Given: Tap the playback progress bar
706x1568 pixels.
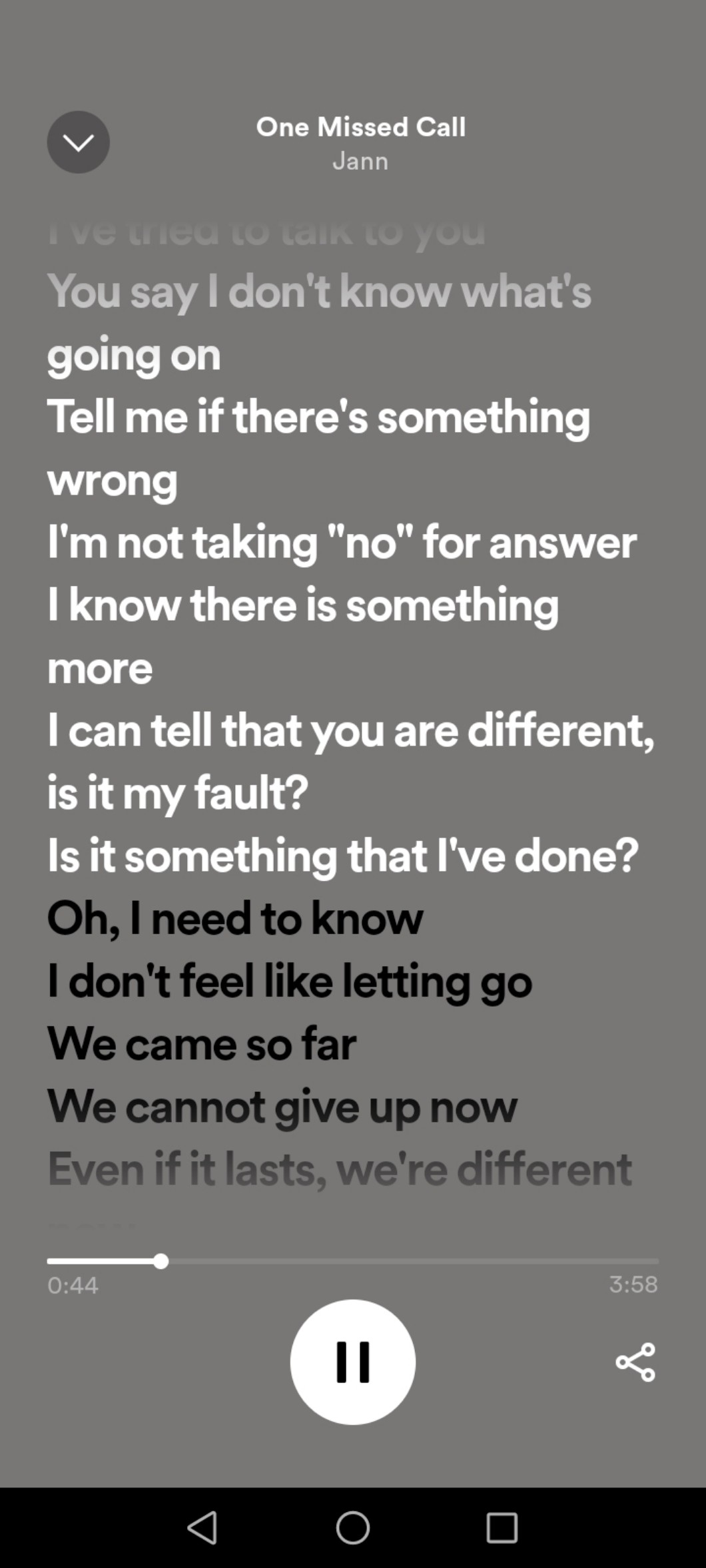Looking at the screenshot, I should [x=352, y=1261].
